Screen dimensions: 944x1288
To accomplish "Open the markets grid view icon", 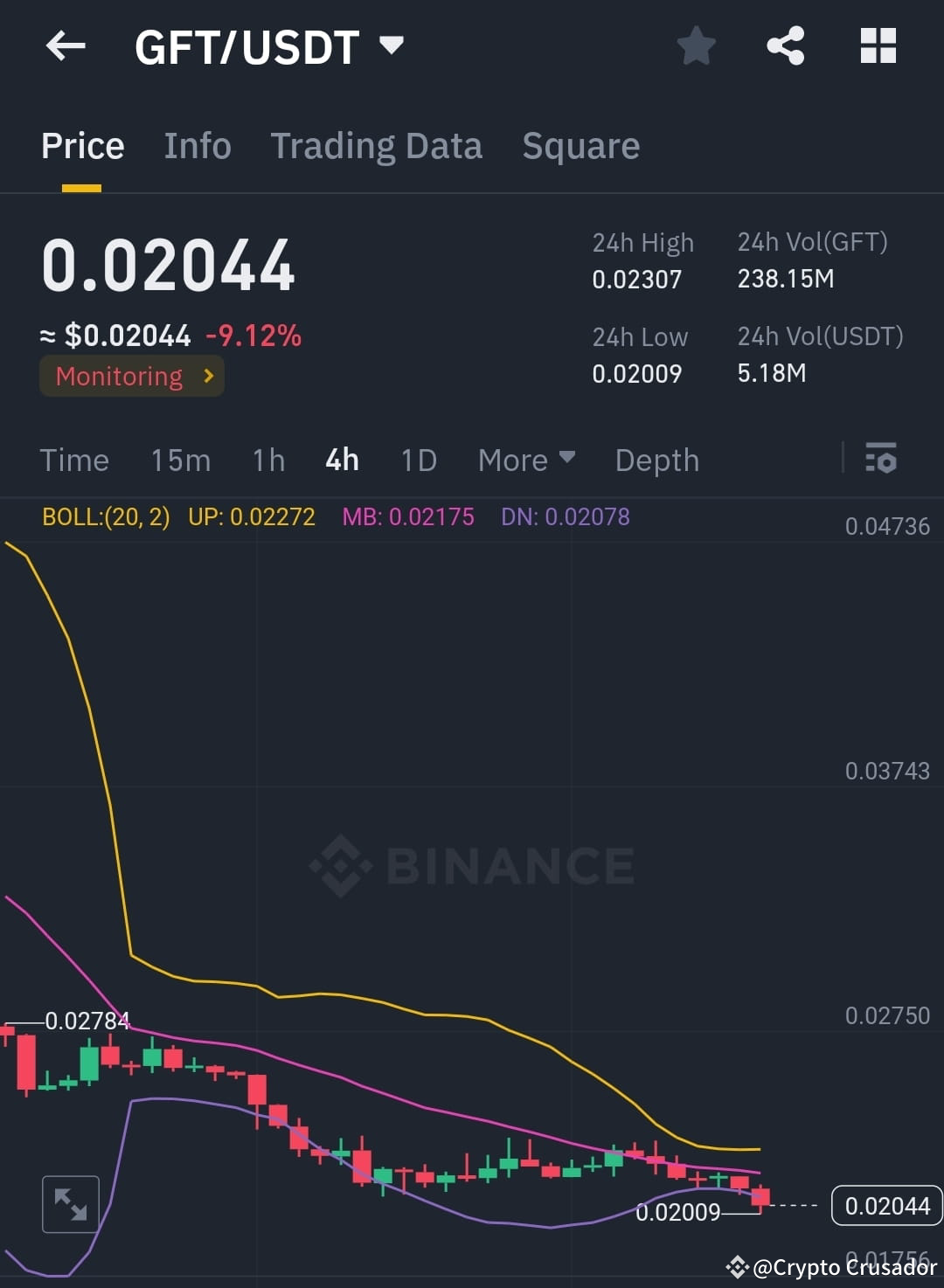I will point(878,46).
